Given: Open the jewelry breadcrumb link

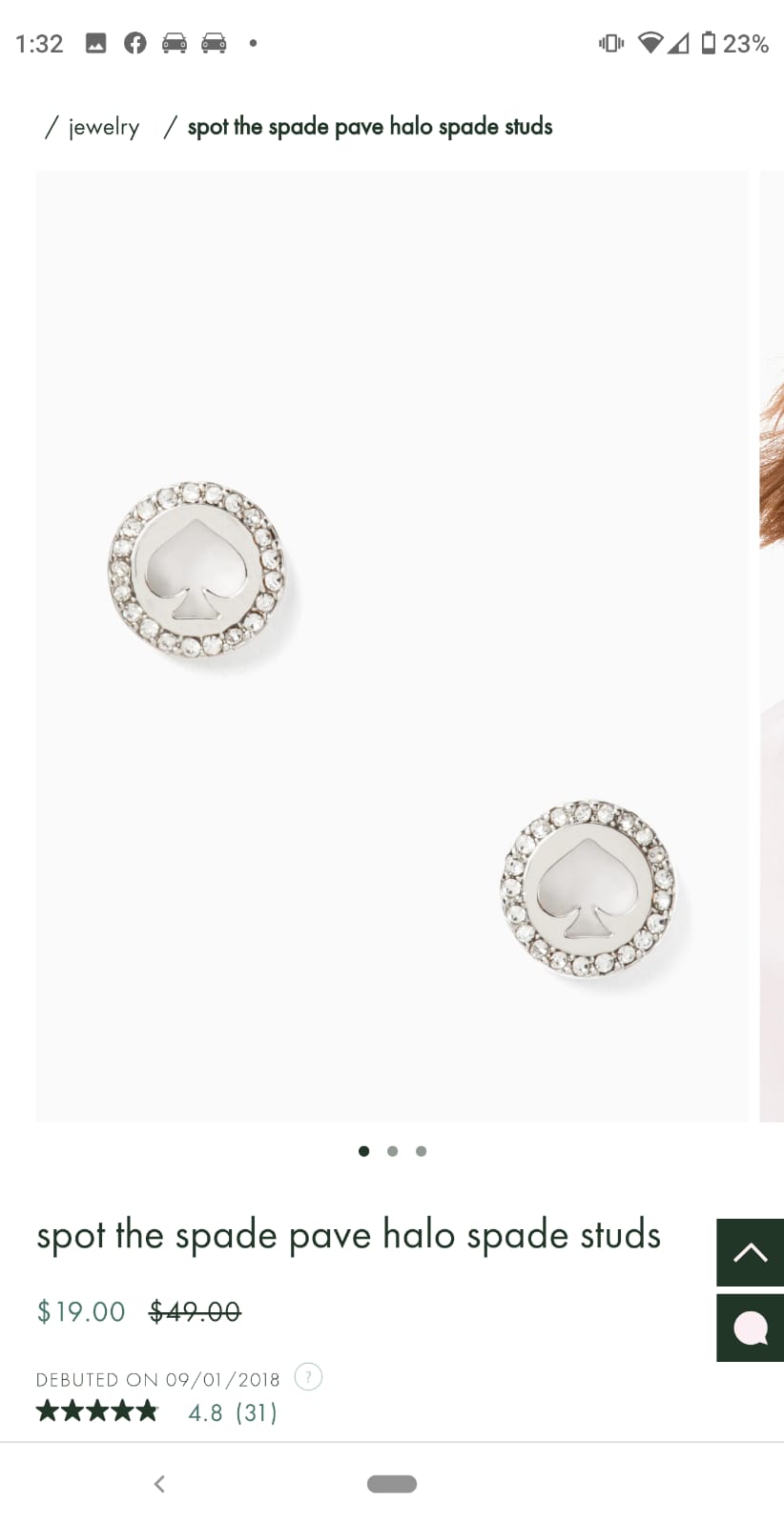Looking at the screenshot, I should 104,126.
